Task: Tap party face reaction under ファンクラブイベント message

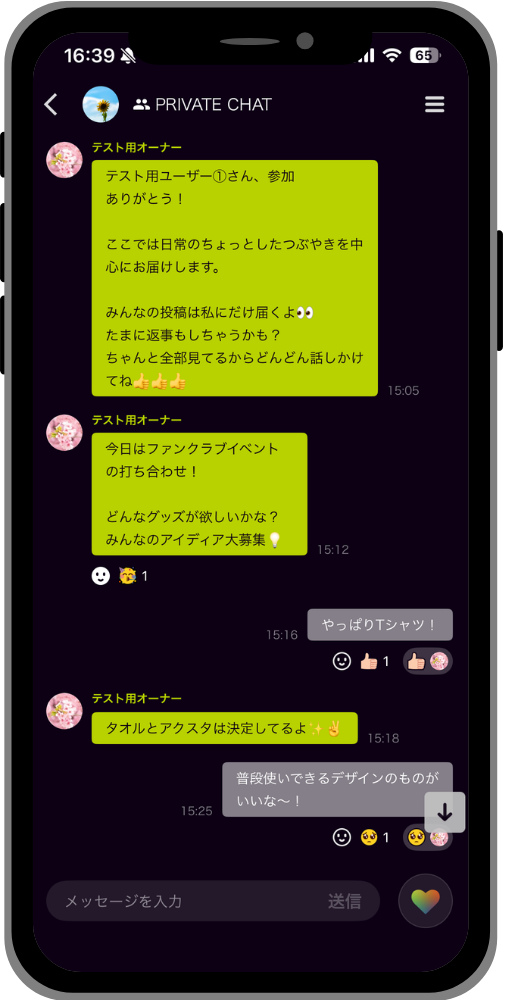Action: pyautogui.click(x=133, y=577)
